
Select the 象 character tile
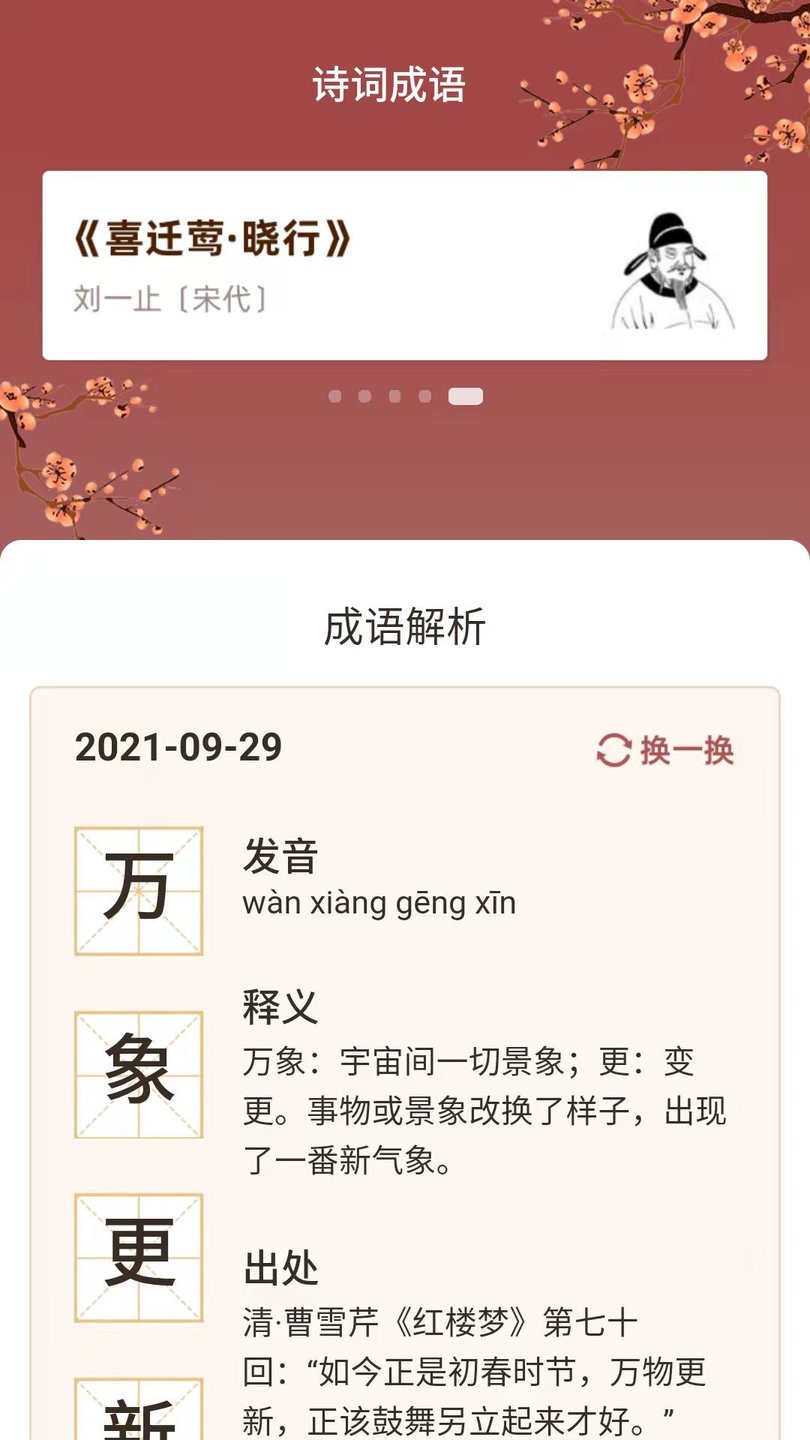[137, 1073]
